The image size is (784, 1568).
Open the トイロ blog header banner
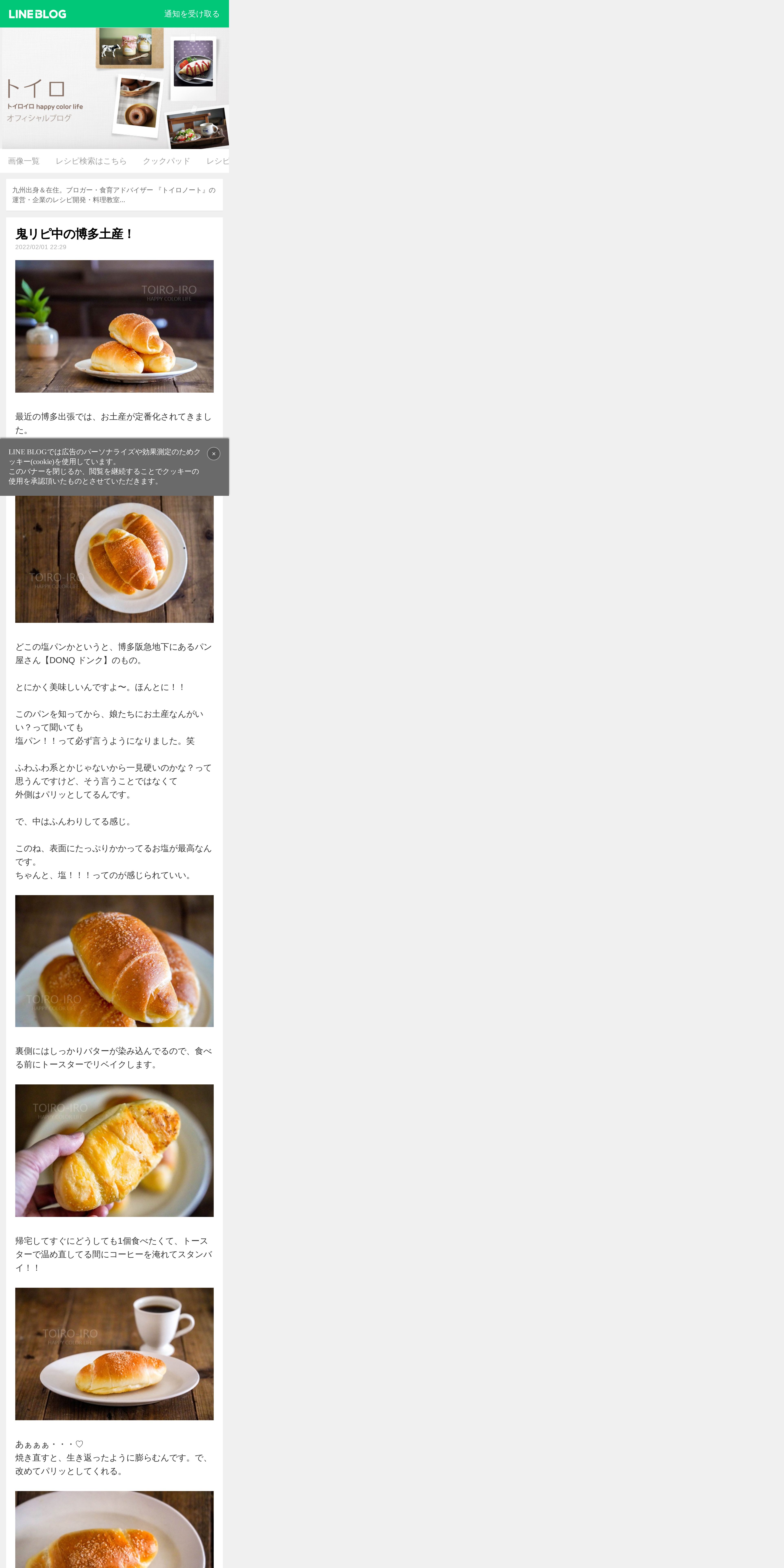[114, 88]
